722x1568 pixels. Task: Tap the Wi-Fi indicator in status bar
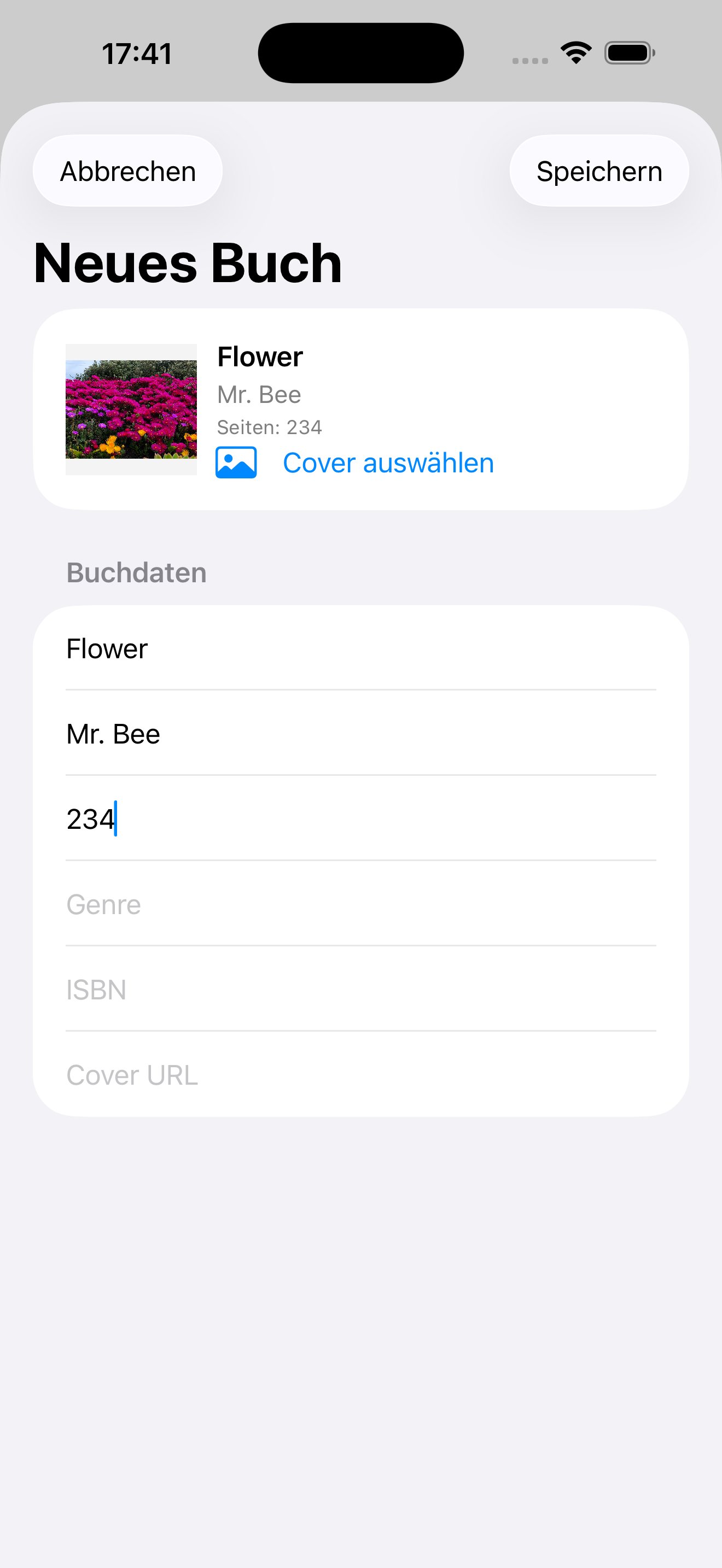(x=575, y=52)
